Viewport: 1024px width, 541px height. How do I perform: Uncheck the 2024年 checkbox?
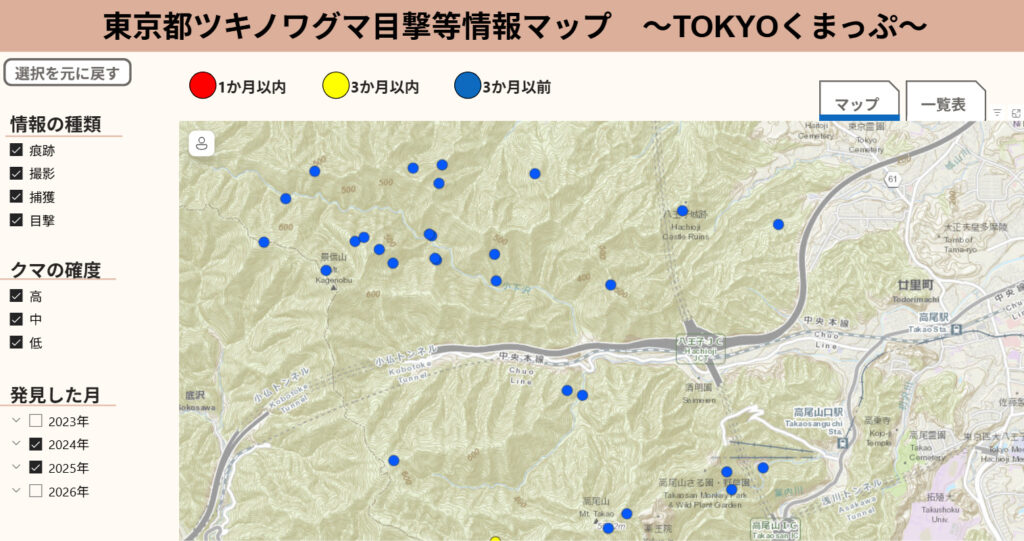pyautogui.click(x=36, y=444)
